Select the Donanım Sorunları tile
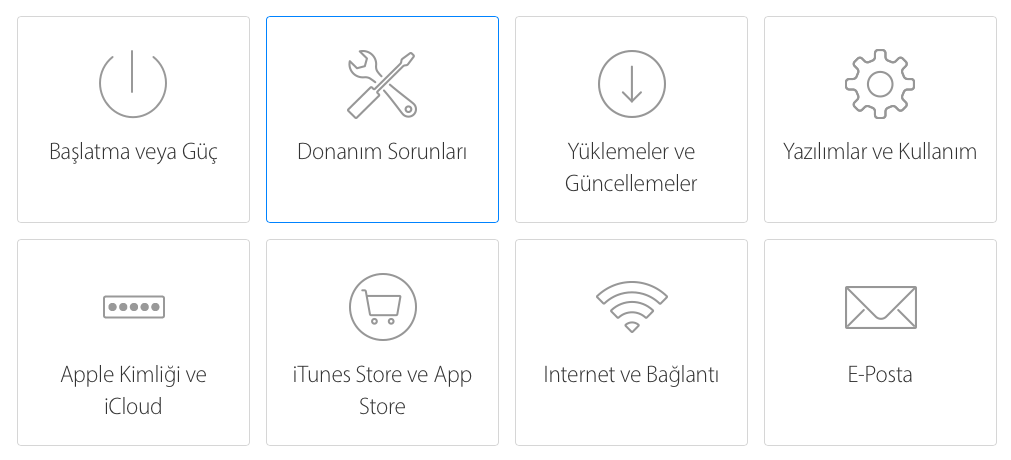1011x460 pixels. [382, 120]
